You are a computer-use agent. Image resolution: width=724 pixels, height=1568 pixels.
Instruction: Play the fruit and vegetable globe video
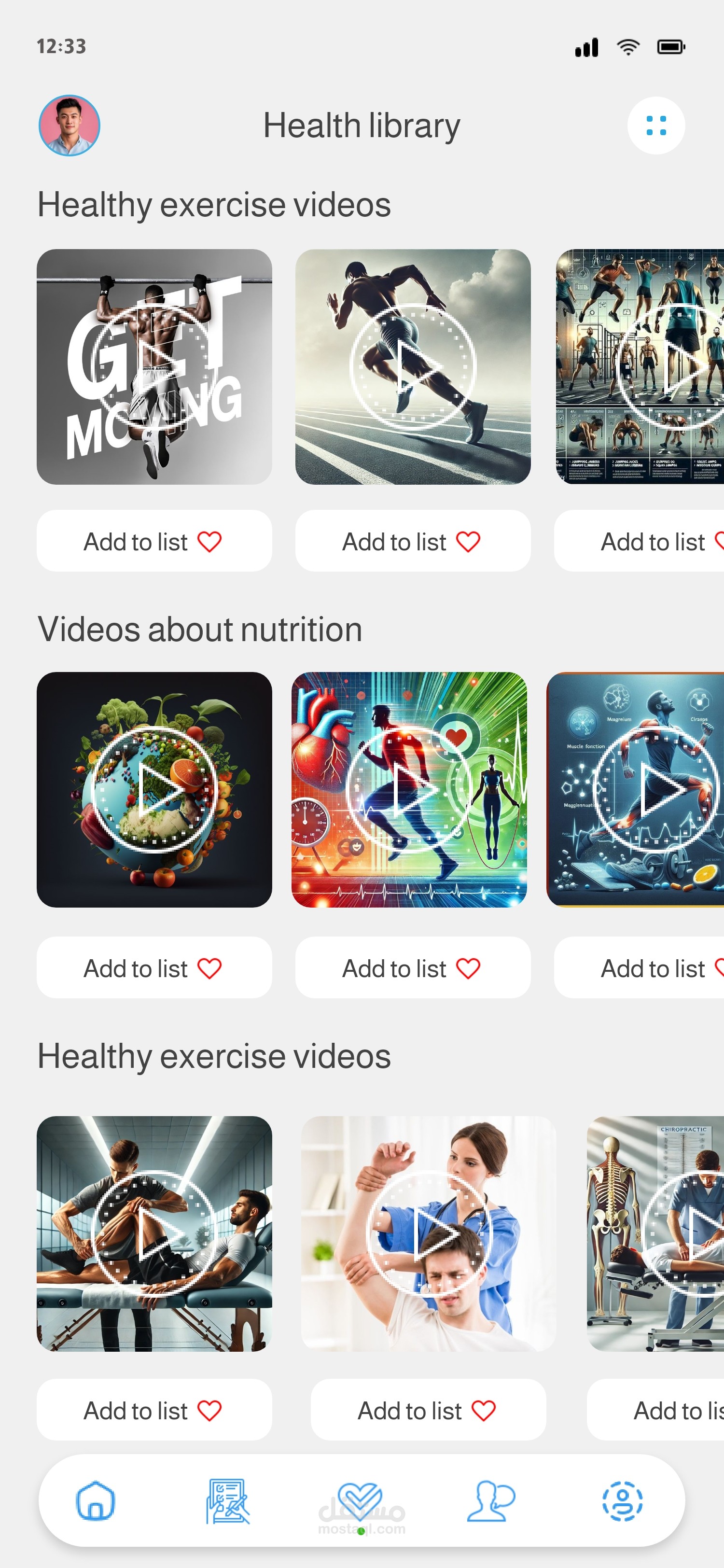(154, 789)
